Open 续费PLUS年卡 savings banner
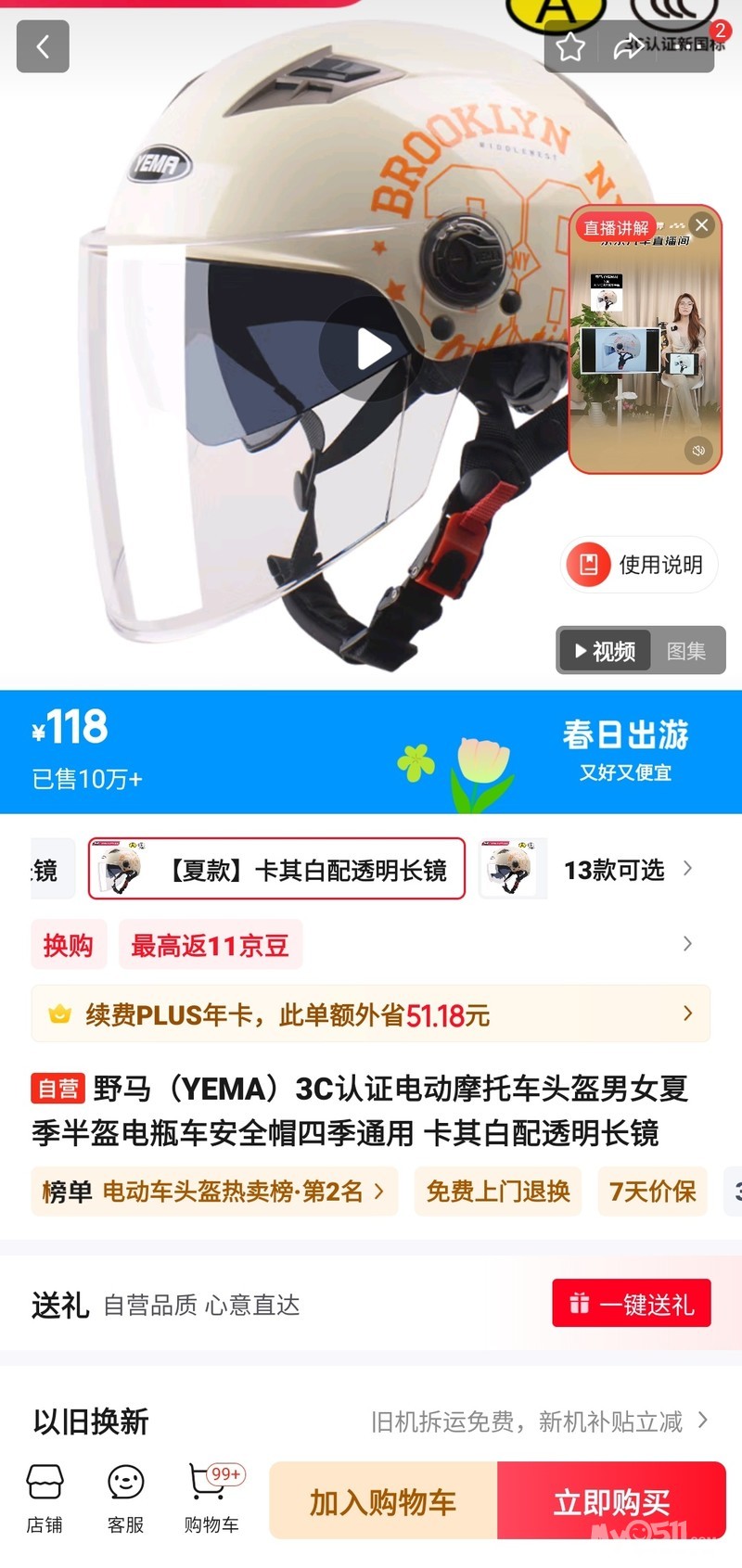Image resolution: width=742 pixels, height=1568 pixels. [371, 1013]
